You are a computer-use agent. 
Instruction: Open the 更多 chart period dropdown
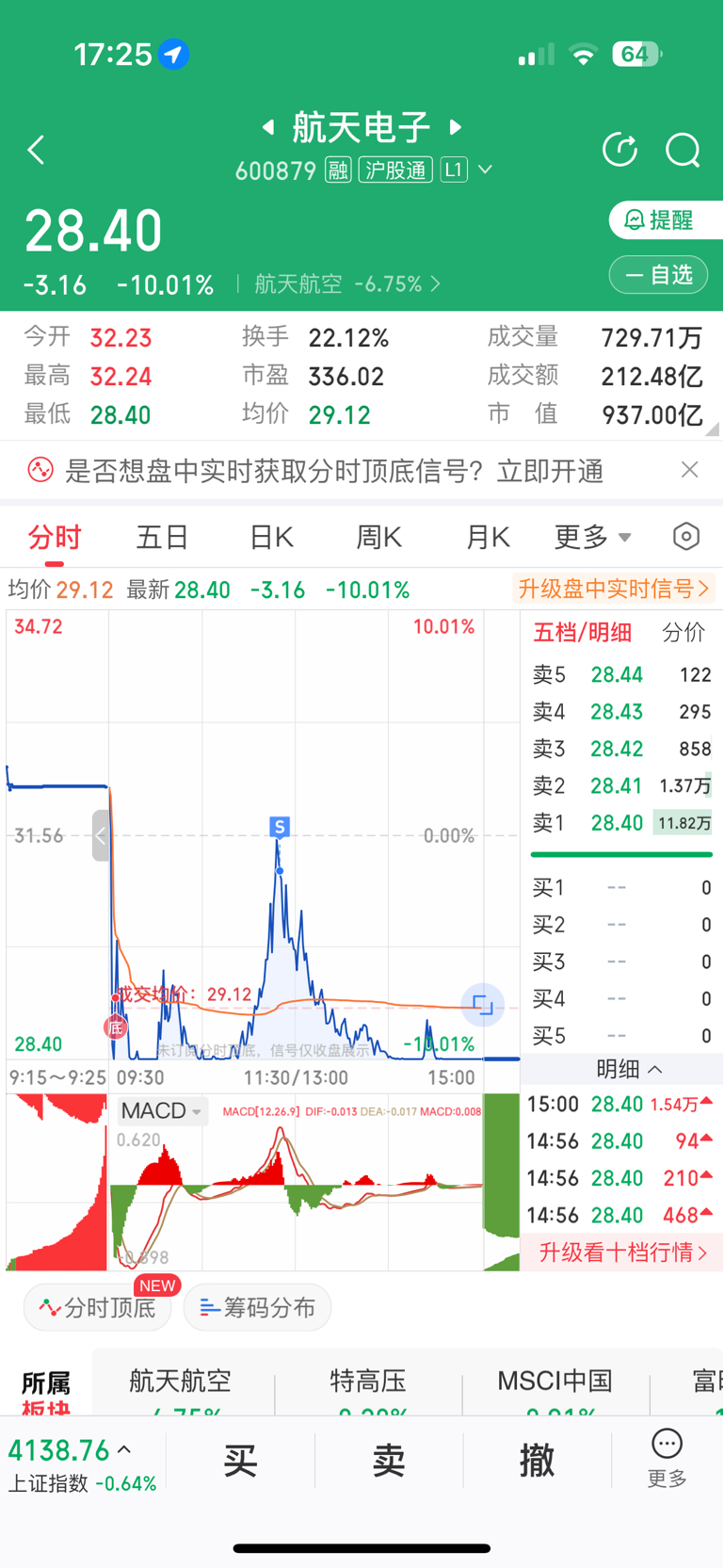[592, 538]
